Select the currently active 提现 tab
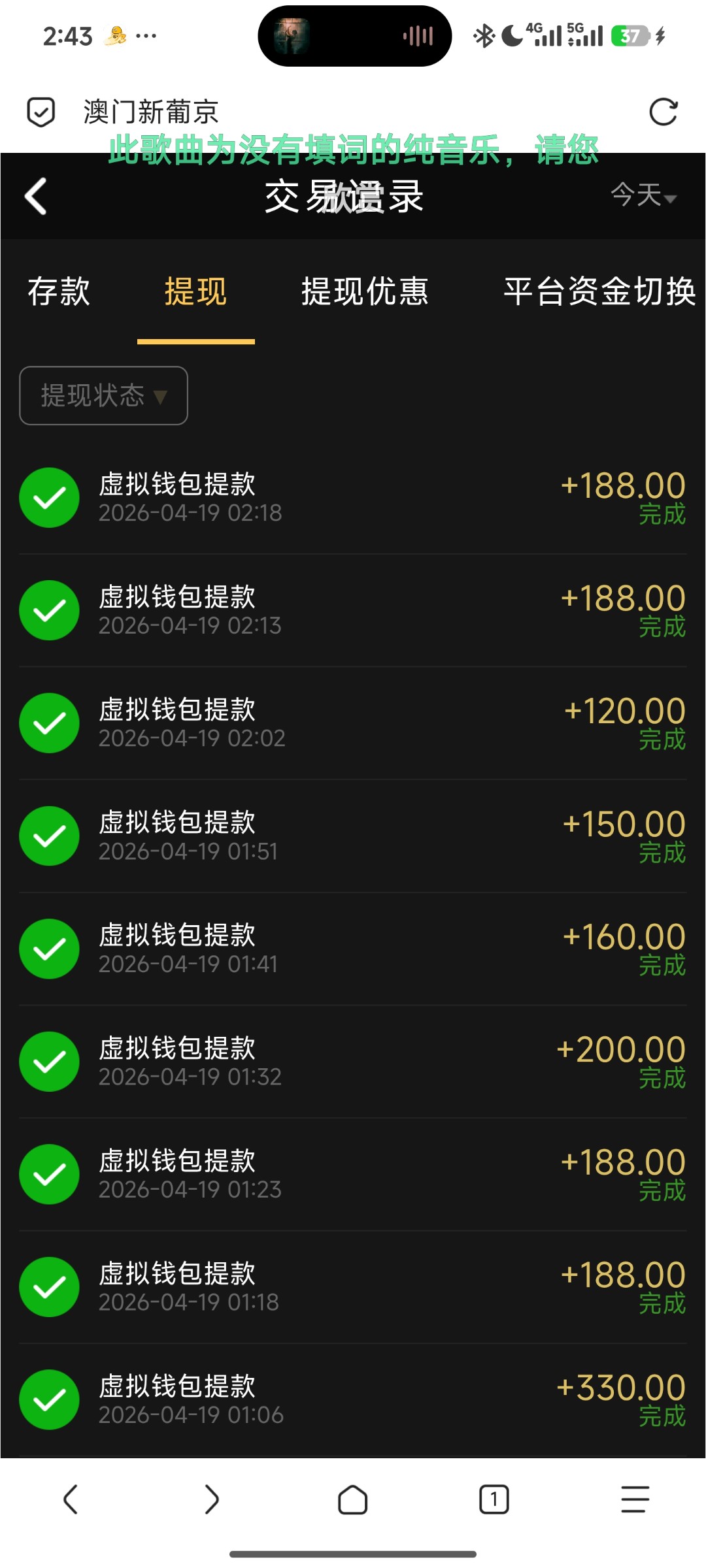Screen dimensions: 706x1568 click(x=195, y=293)
